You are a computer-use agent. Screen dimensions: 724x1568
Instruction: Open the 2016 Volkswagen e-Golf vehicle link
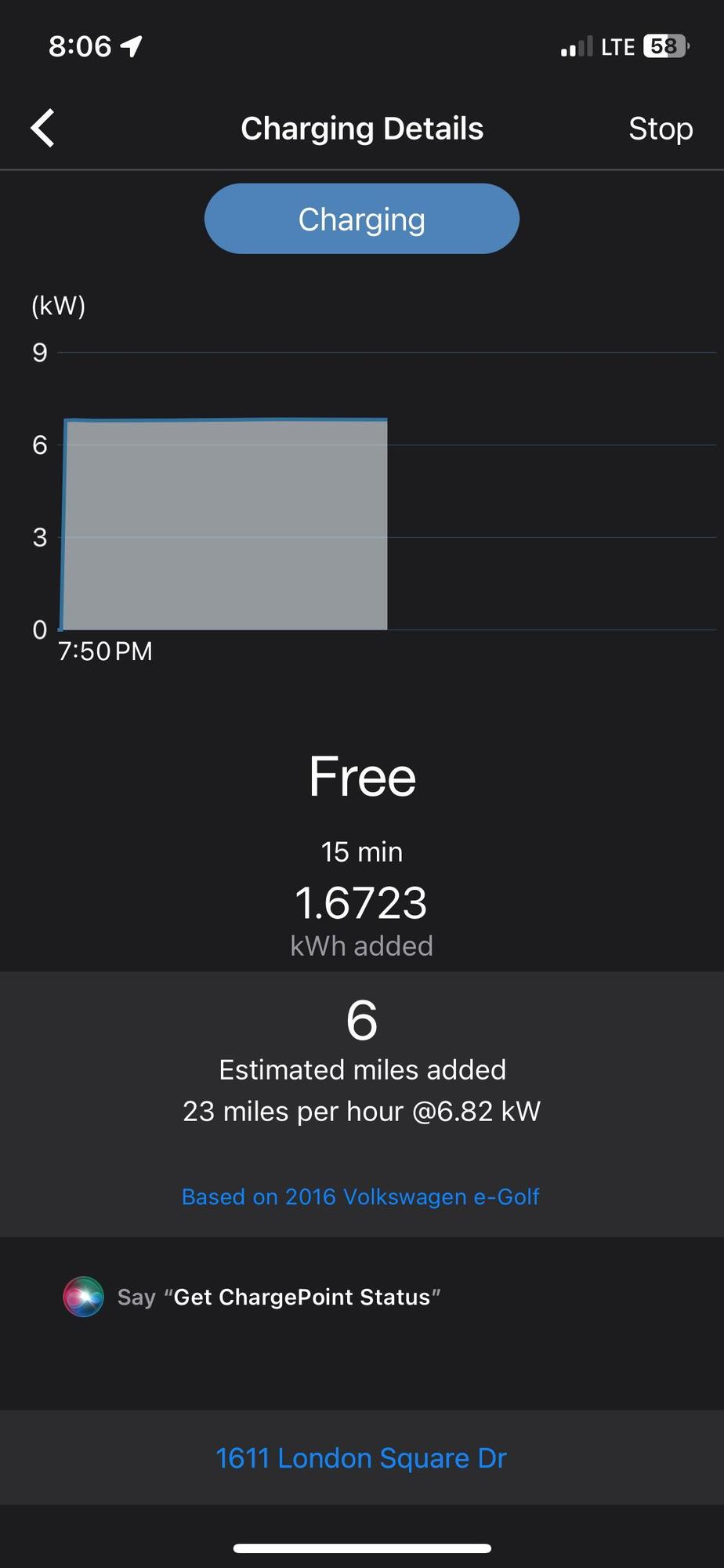(x=360, y=1196)
